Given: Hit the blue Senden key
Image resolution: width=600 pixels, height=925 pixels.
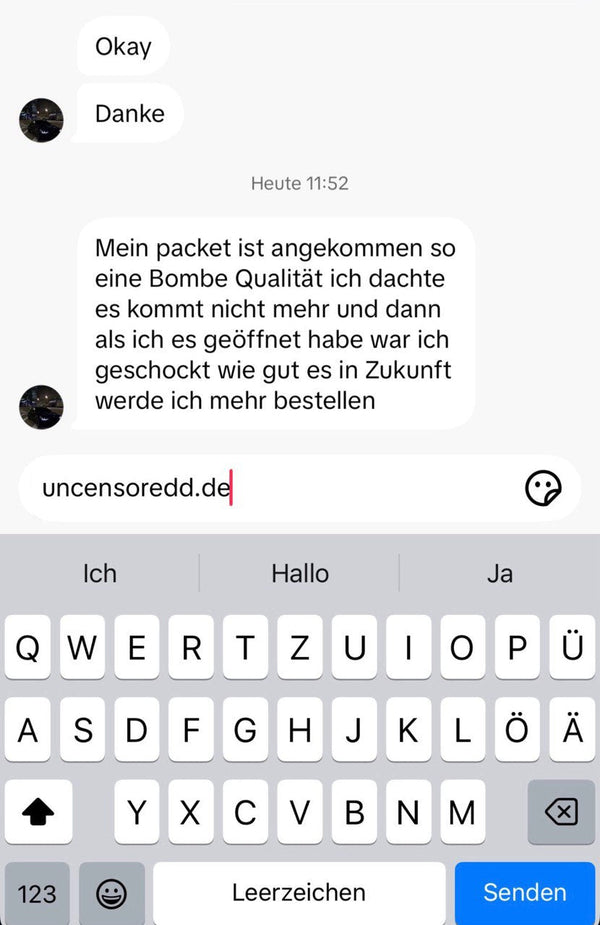Looking at the screenshot, I should (x=524, y=892).
